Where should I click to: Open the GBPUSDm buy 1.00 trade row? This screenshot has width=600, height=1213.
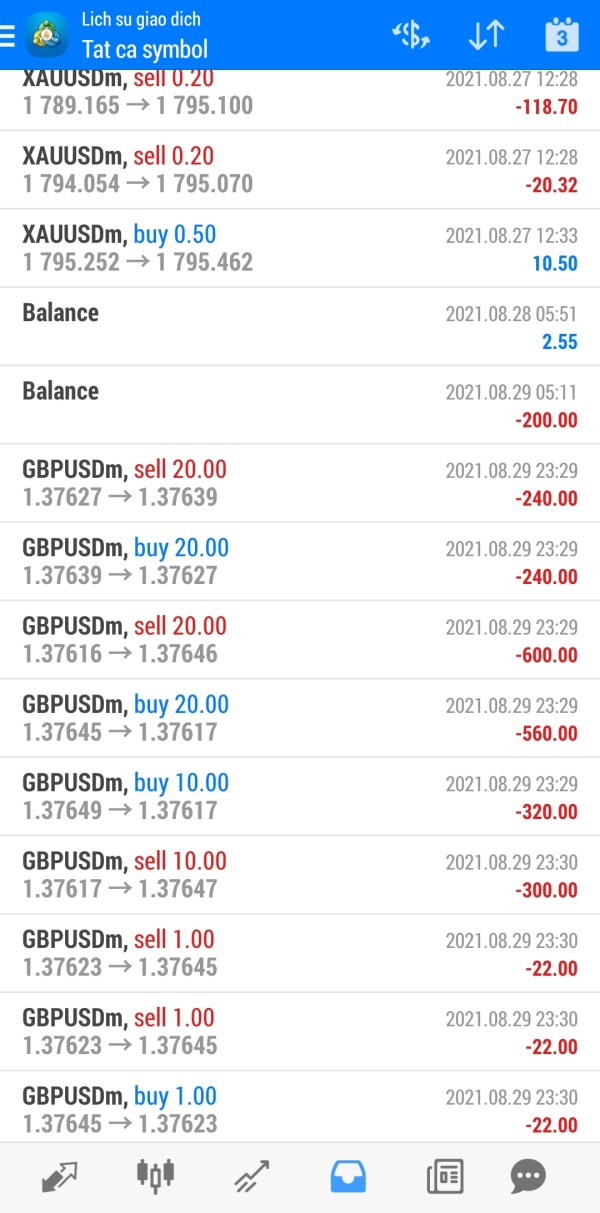tap(300, 1108)
